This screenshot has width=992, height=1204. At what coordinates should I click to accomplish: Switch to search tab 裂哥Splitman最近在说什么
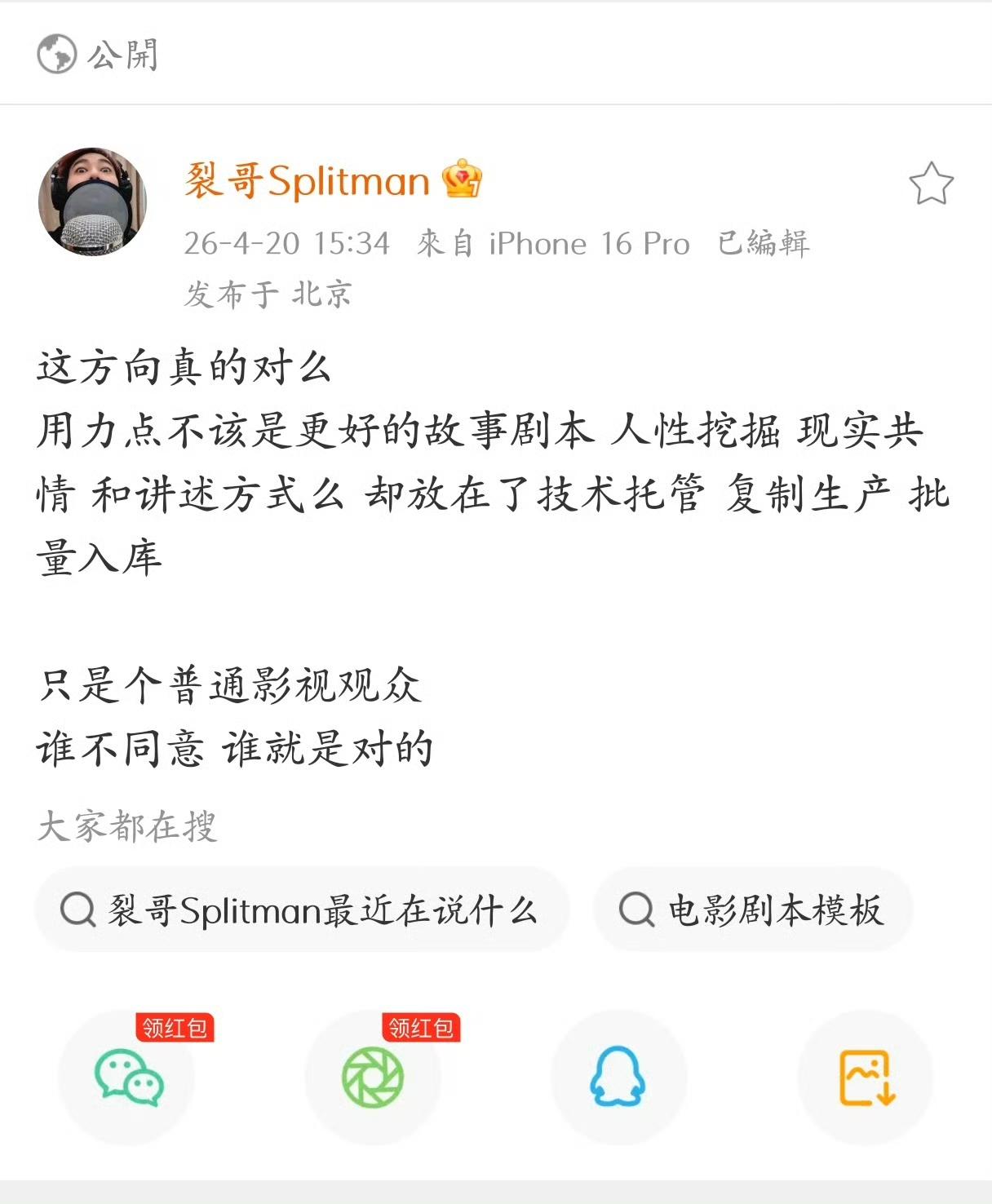318,912
